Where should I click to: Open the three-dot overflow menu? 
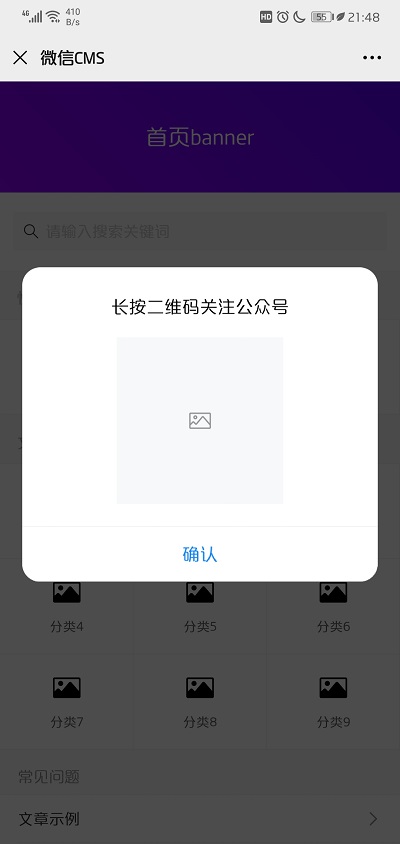pyautogui.click(x=372, y=58)
